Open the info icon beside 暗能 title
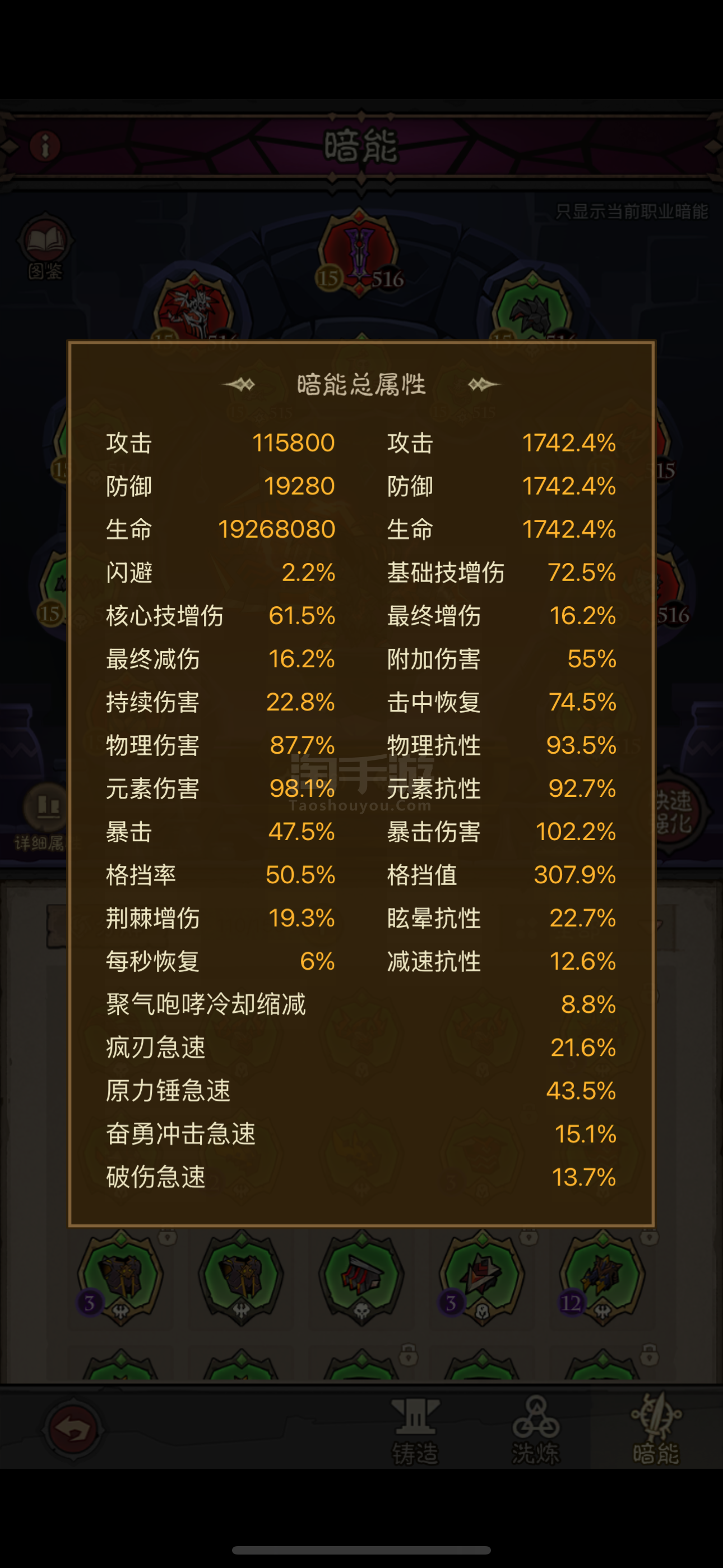This screenshot has height=1568, width=723. [44, 146]
